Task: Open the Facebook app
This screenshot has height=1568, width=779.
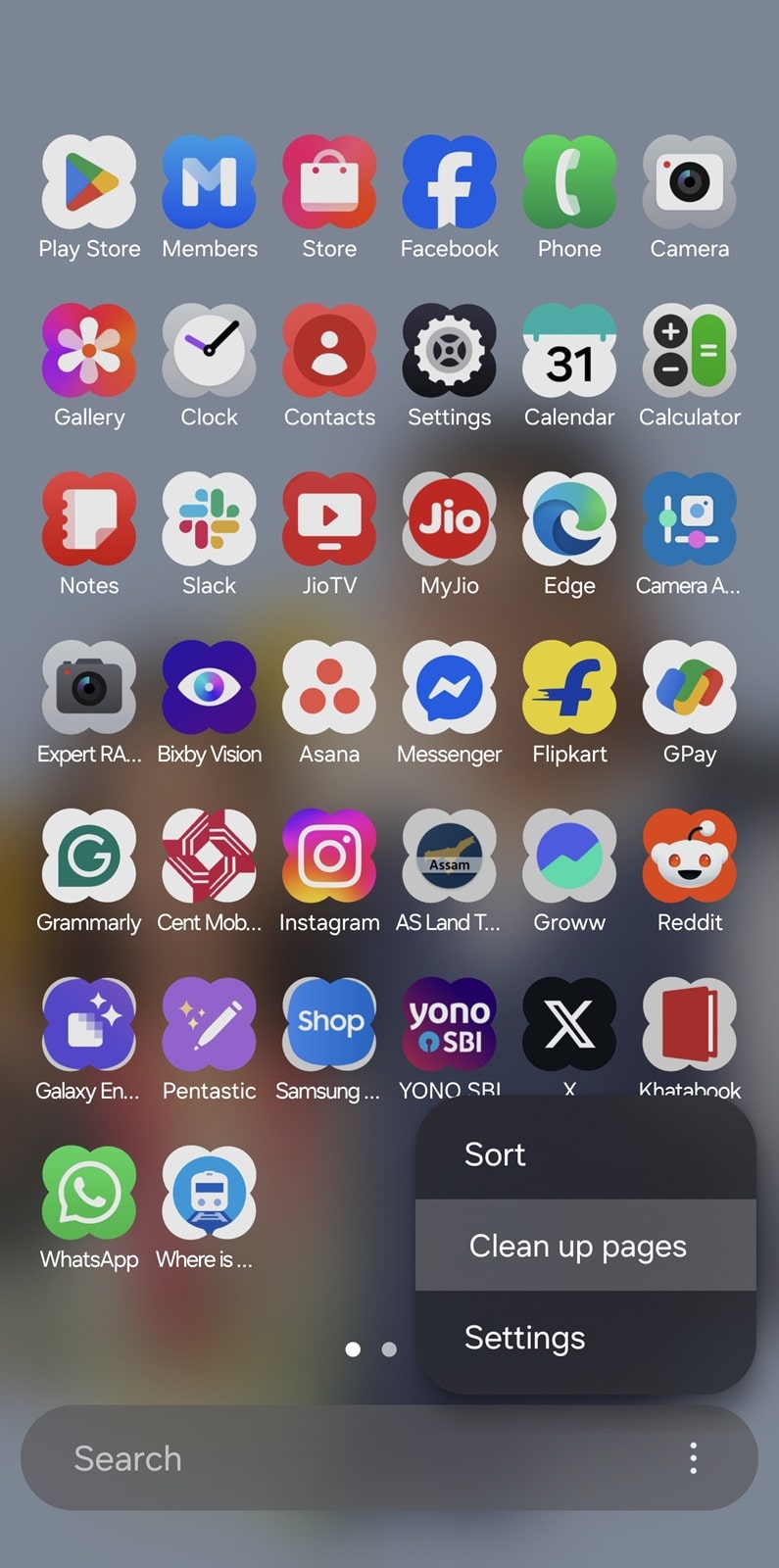Action: [450, 183]
